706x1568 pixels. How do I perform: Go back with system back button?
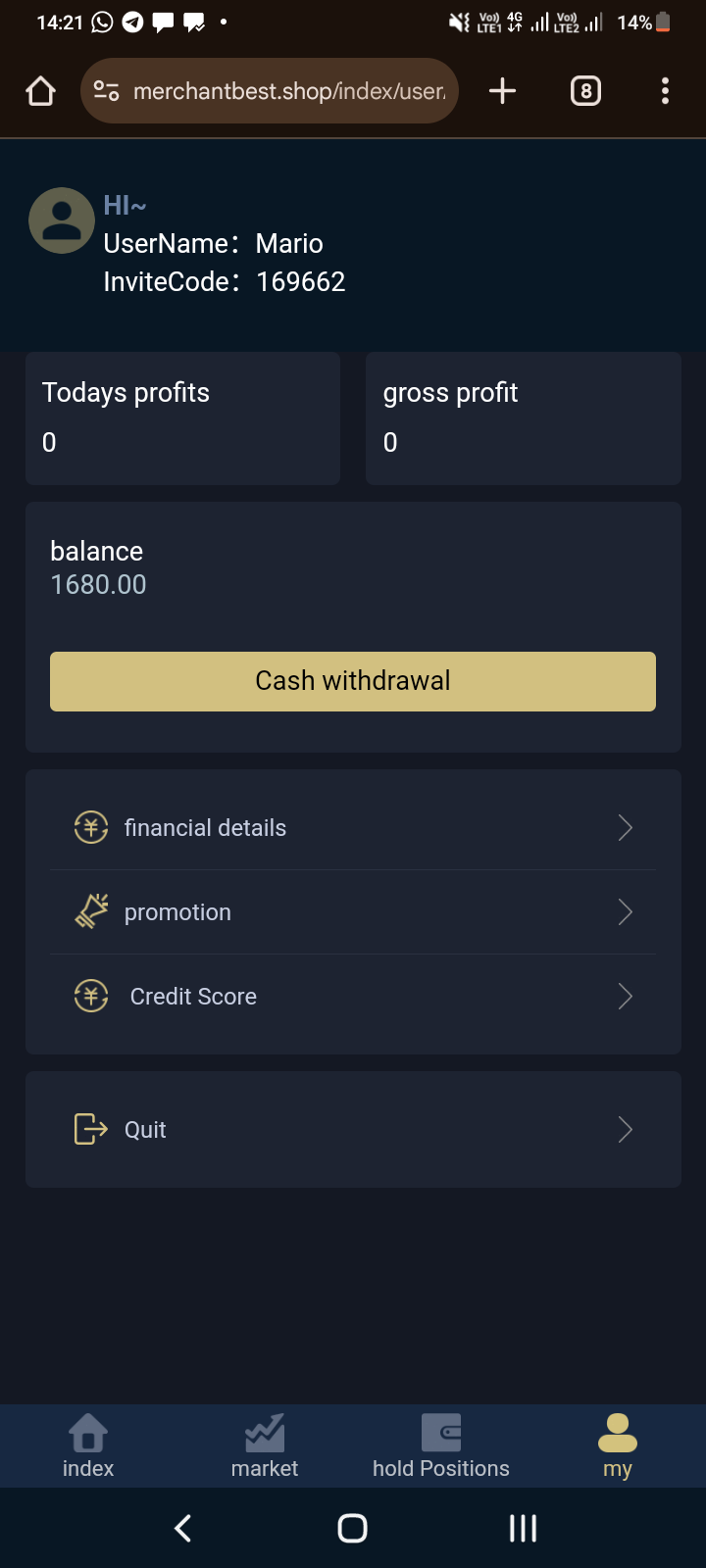coord(183,1528)
